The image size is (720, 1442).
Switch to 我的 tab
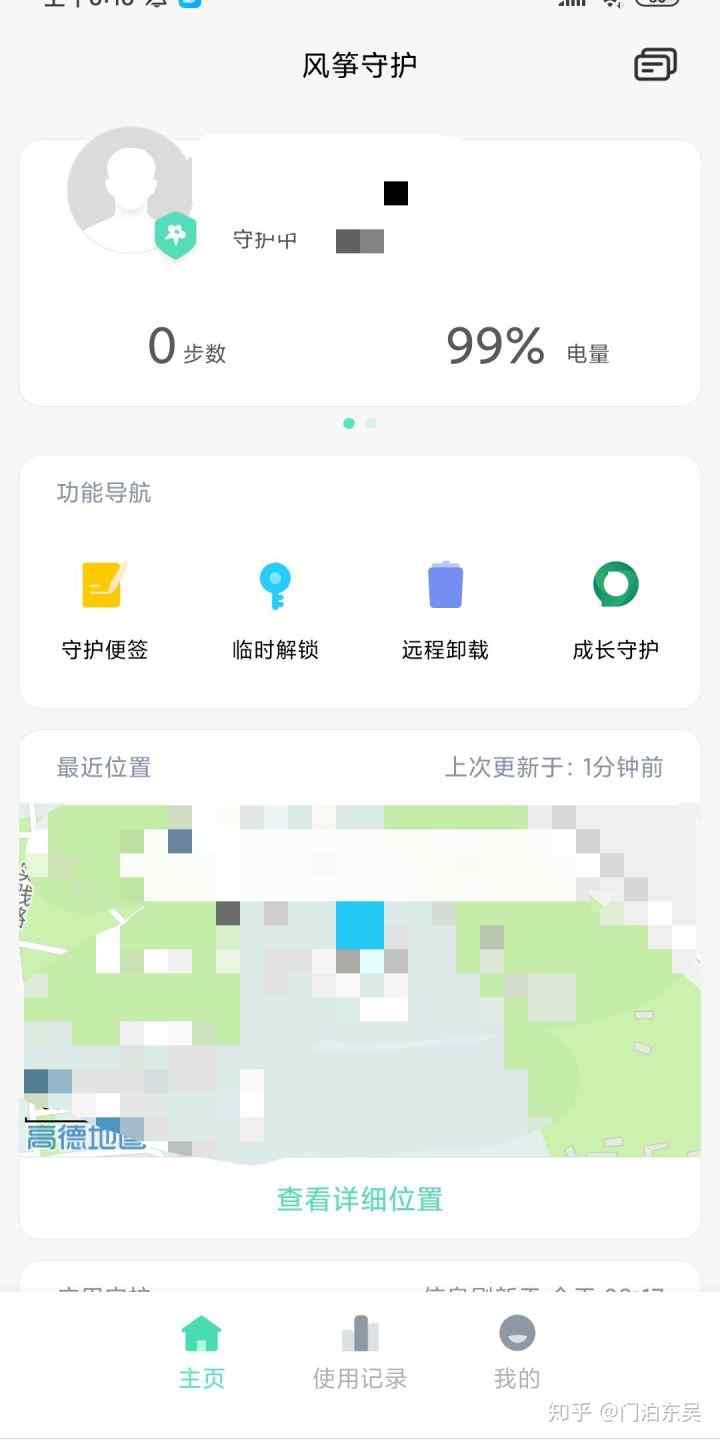(x=517, y=1352)
